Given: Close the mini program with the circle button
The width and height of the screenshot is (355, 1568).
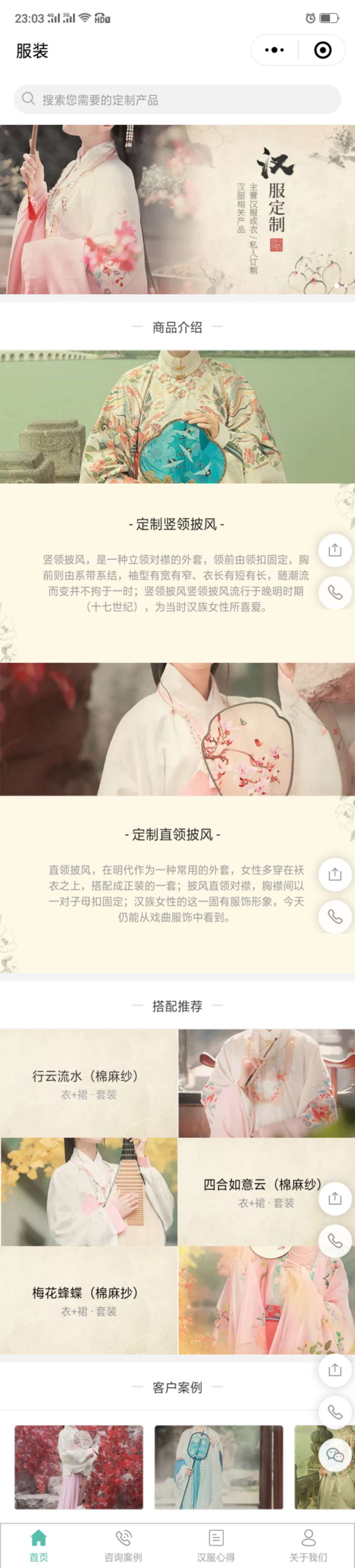Looking at the screenshot, I should [323, 50].
